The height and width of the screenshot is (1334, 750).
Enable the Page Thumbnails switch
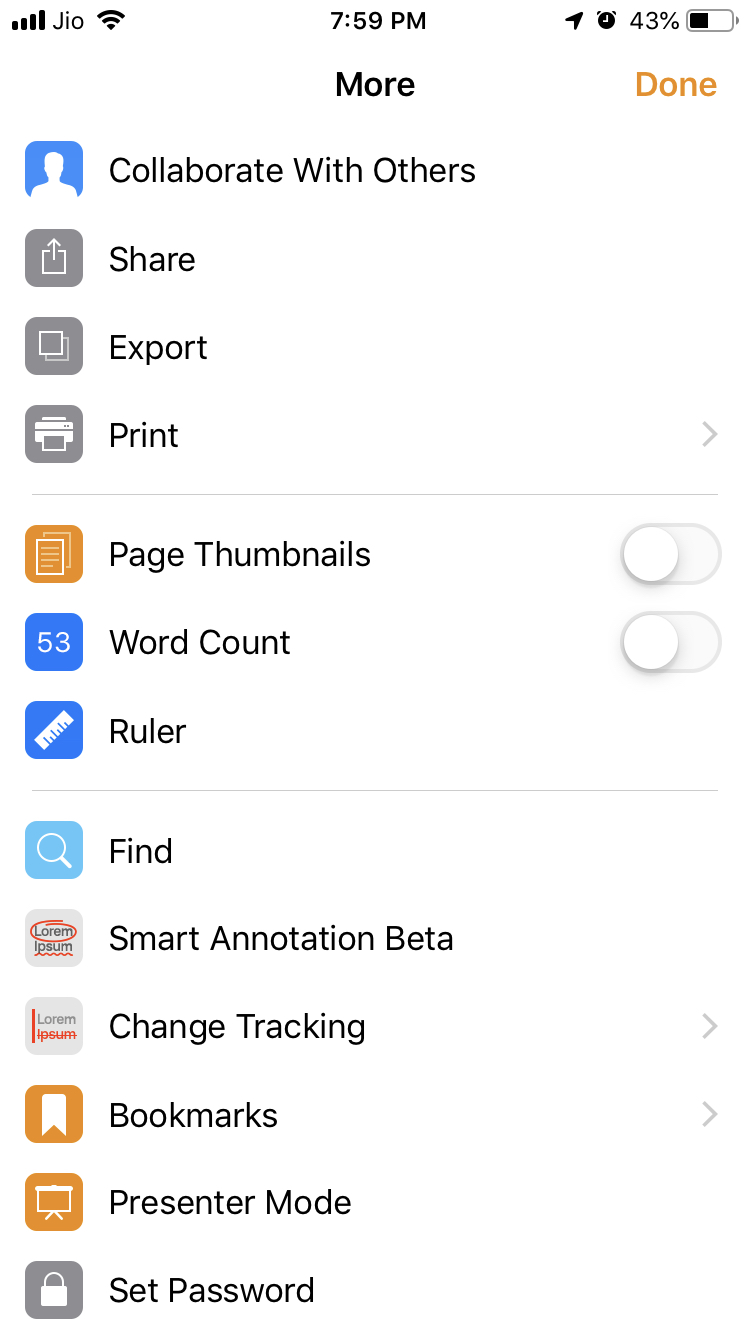point(670,554)
